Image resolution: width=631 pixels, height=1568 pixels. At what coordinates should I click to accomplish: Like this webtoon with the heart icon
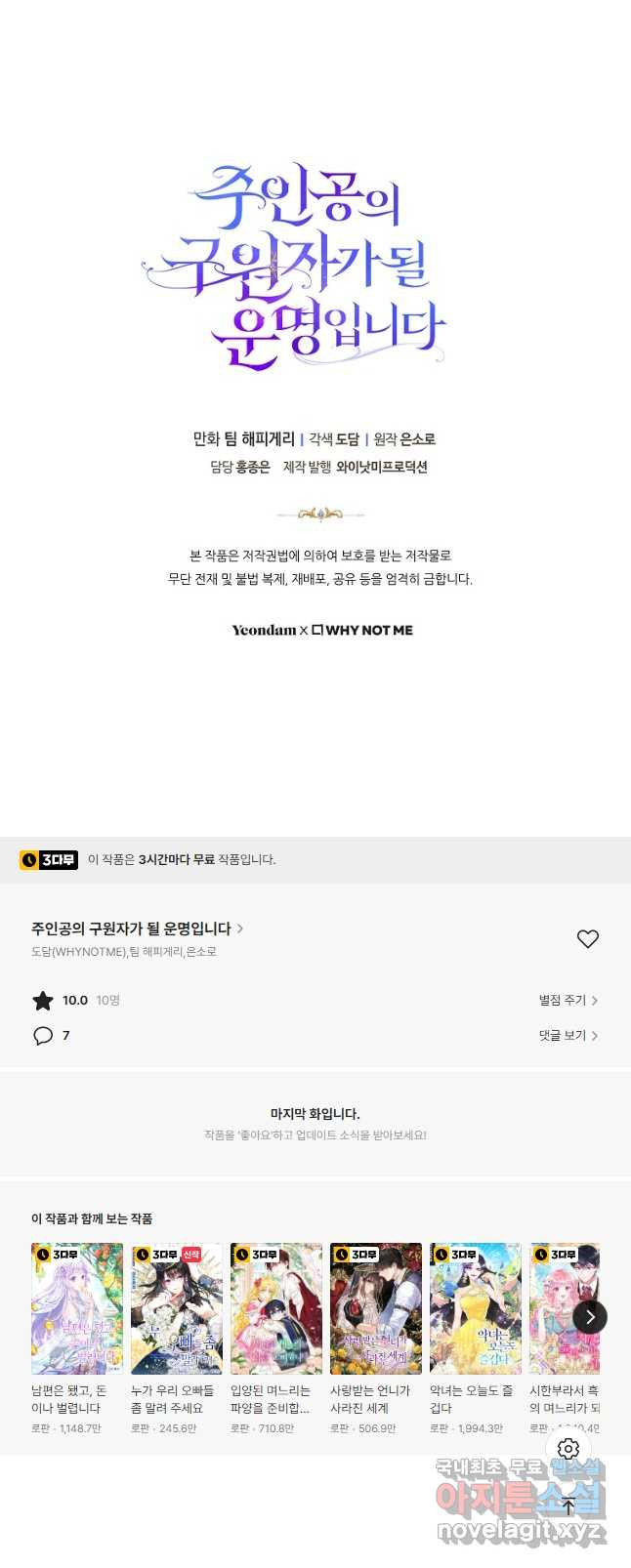[x=587, y=938]
